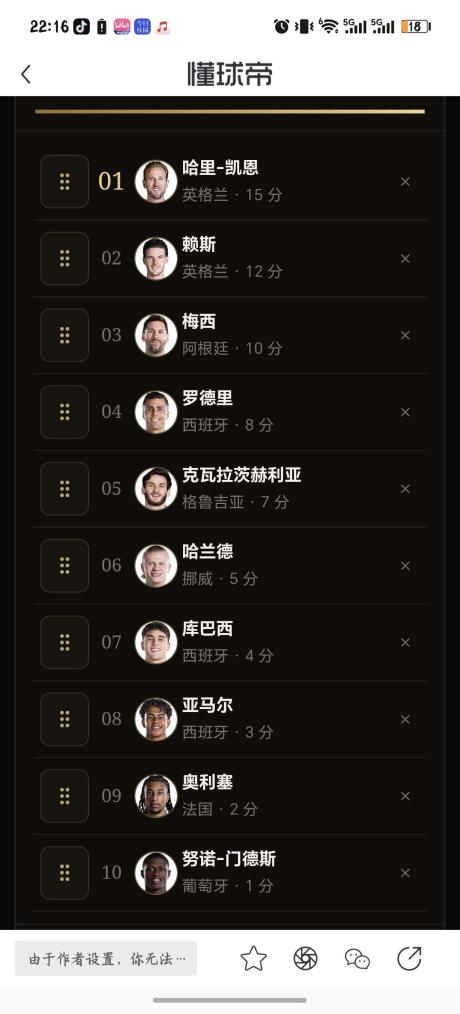
Task: Remove 努诺-门德斯 from the list
Action: pos(405,873)
